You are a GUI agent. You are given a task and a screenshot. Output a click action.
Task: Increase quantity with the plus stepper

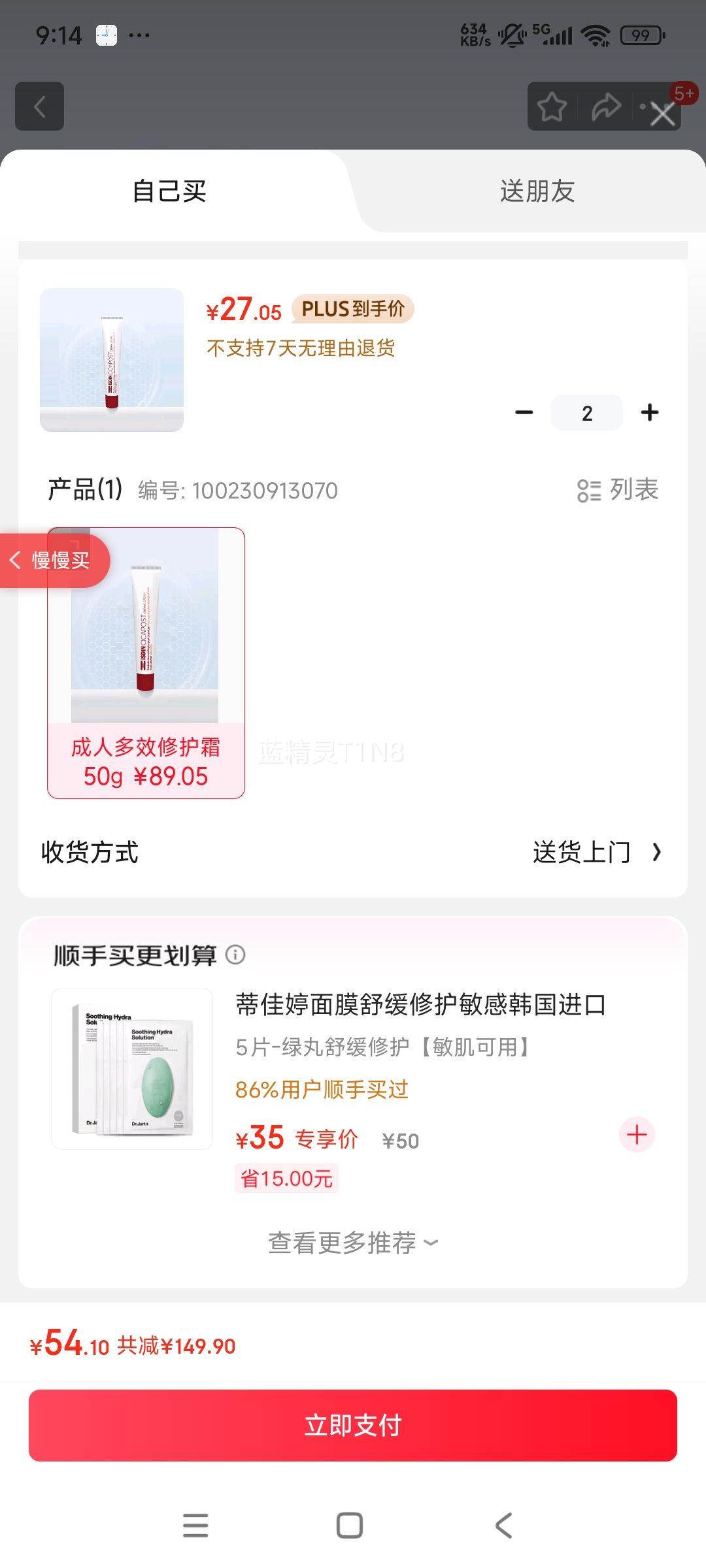tap(649, 412)
